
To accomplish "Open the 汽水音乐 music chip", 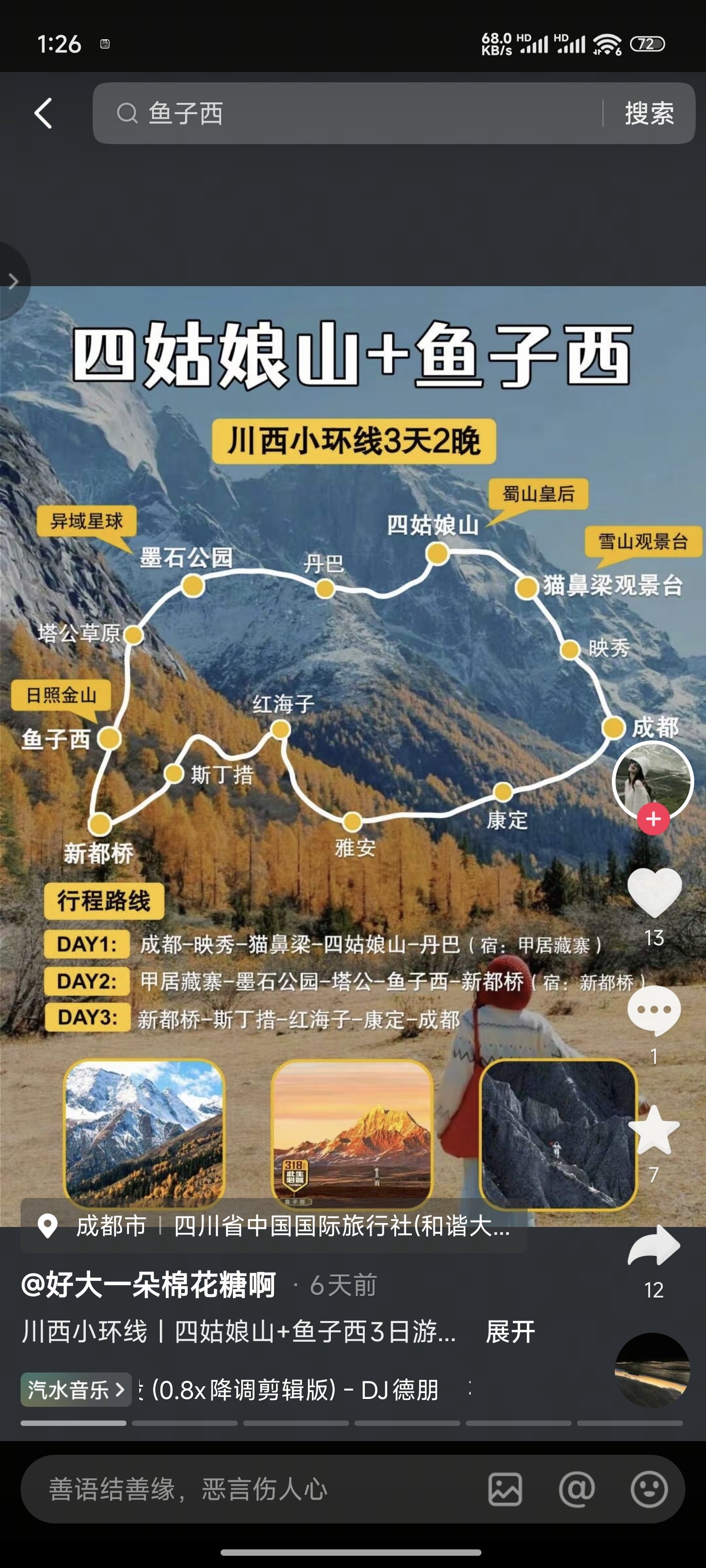I will coord(76,1390).
